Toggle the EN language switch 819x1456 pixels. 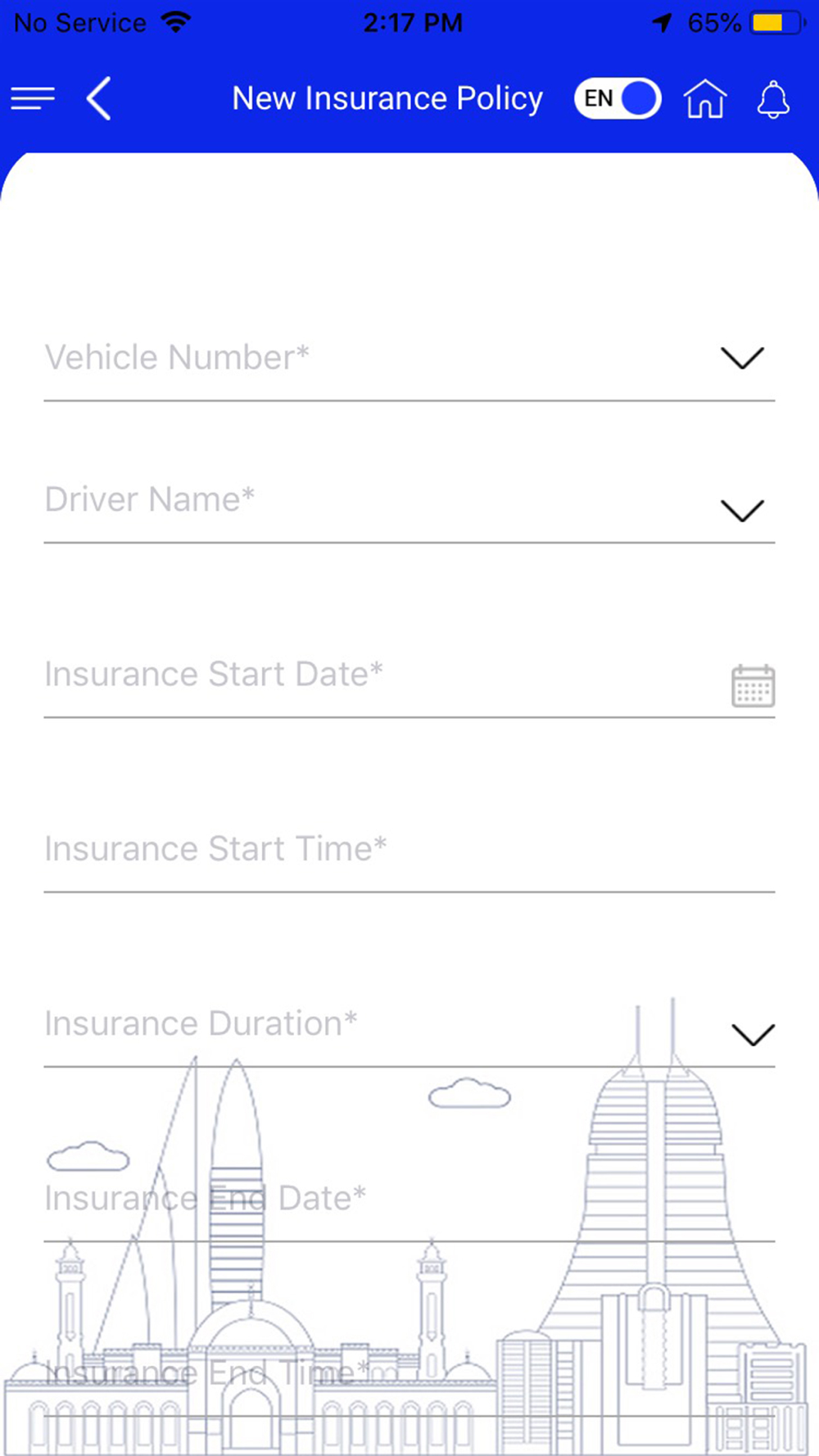point(618,99)
